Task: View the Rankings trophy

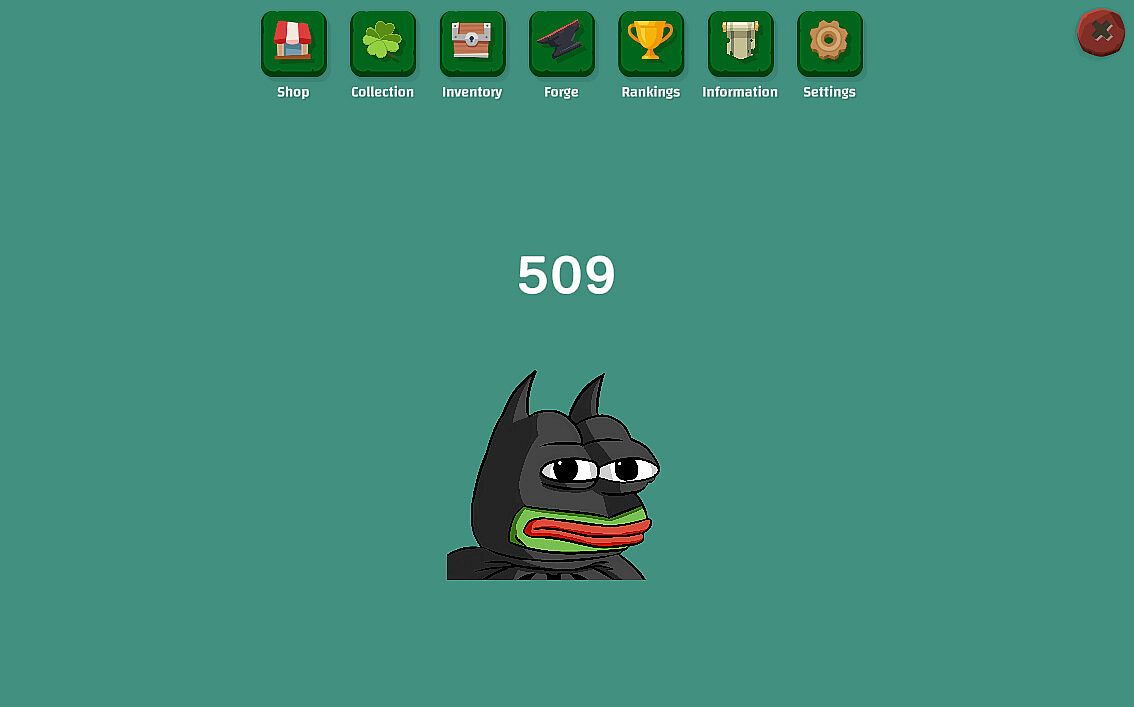Action: [x=651, y=43]
